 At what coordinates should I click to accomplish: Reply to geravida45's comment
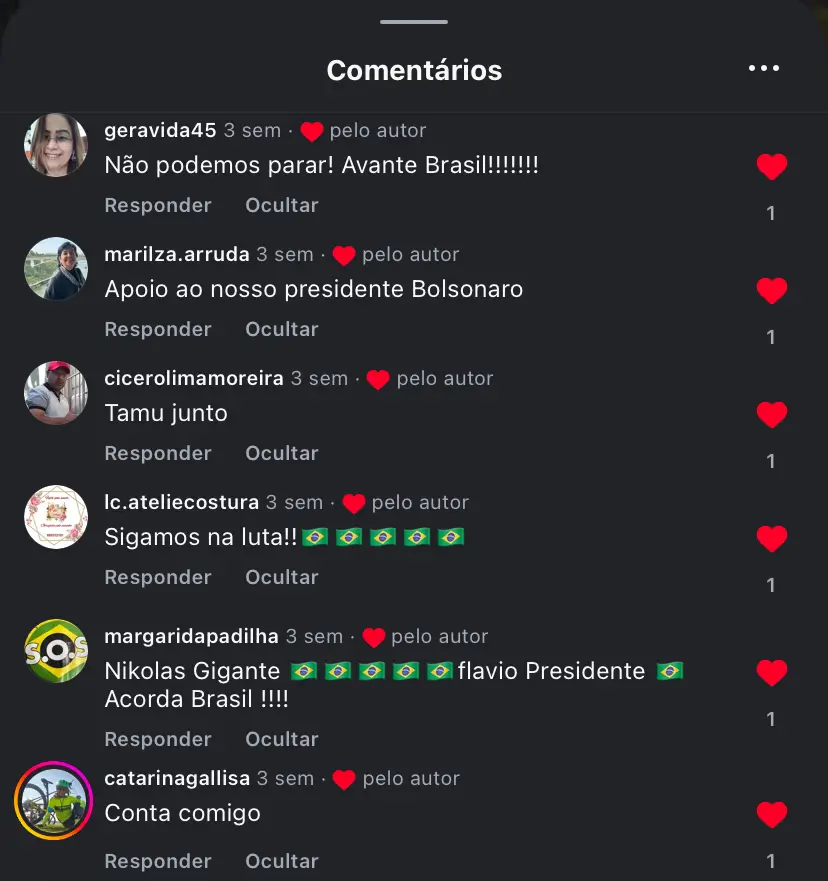[x=158, y=205]
